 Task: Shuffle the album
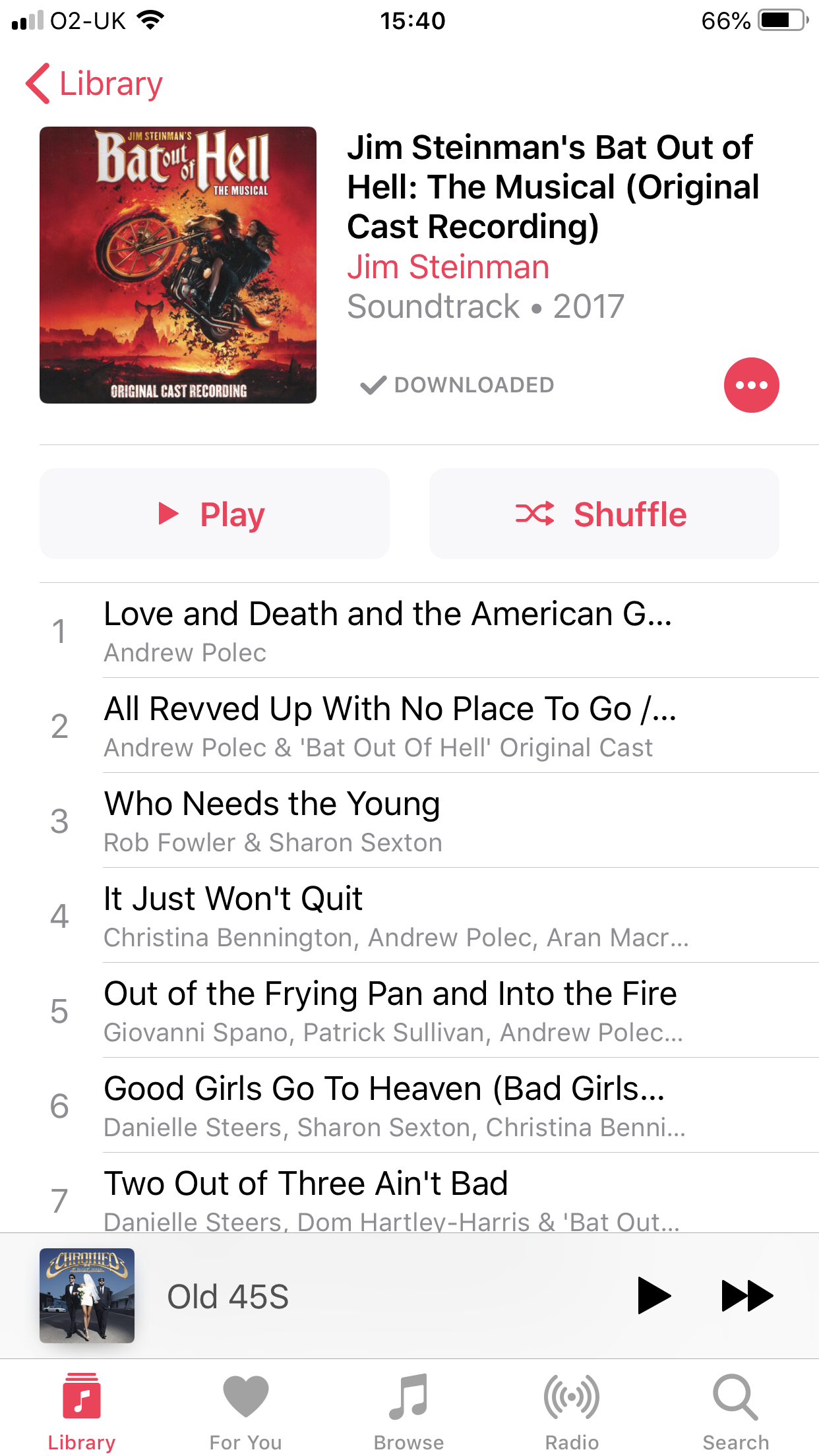(604, 514)
